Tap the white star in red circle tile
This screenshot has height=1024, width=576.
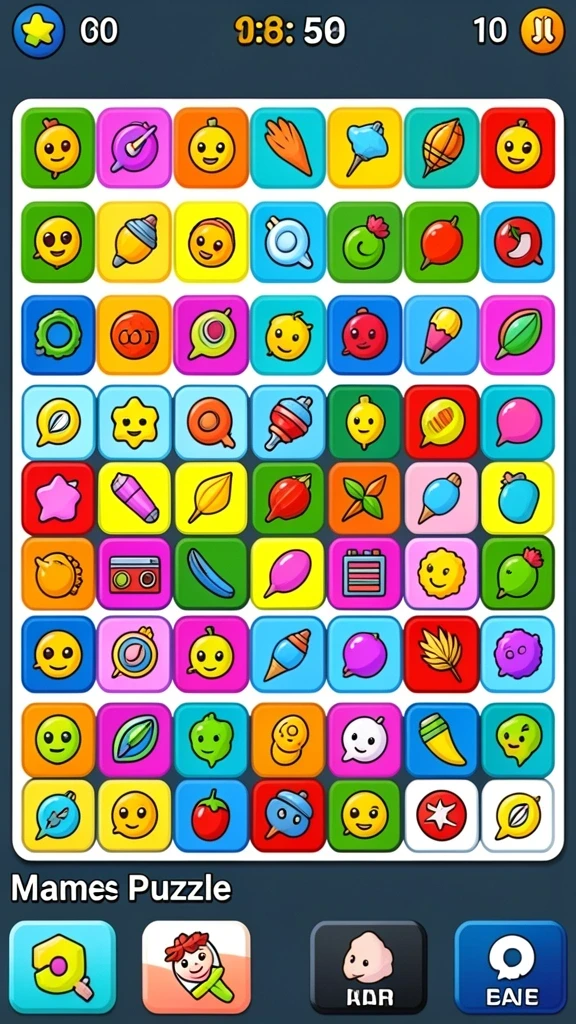point(441,816)
